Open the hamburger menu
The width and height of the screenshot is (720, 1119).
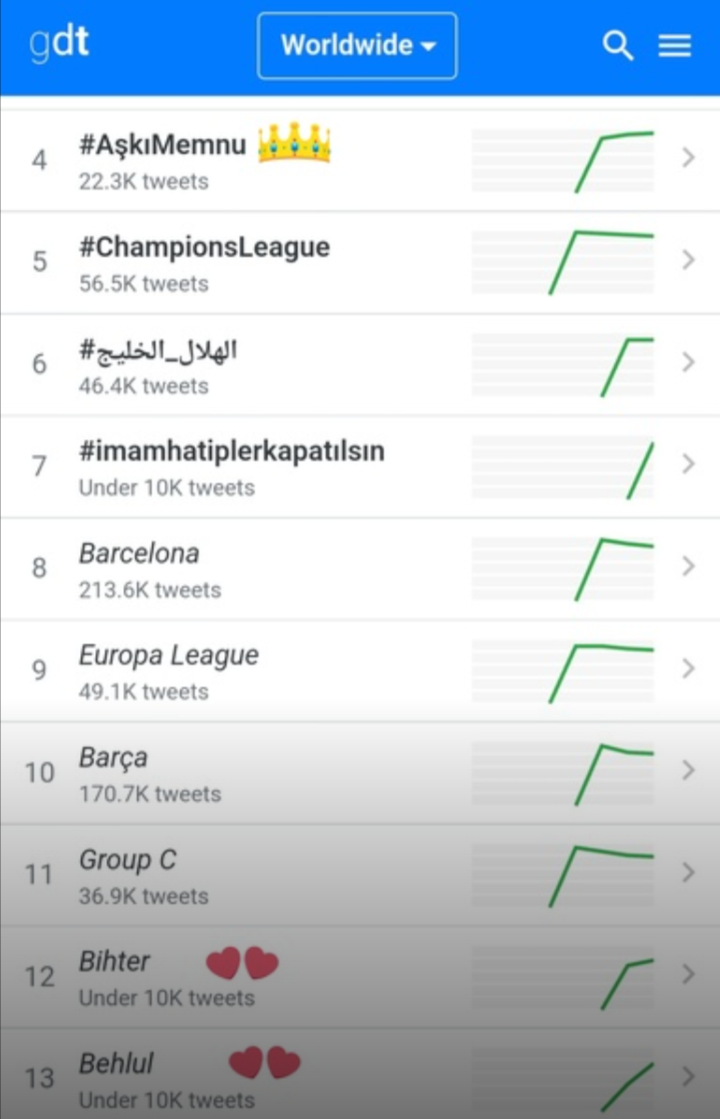pyautogui.click(x=675, y=46)
